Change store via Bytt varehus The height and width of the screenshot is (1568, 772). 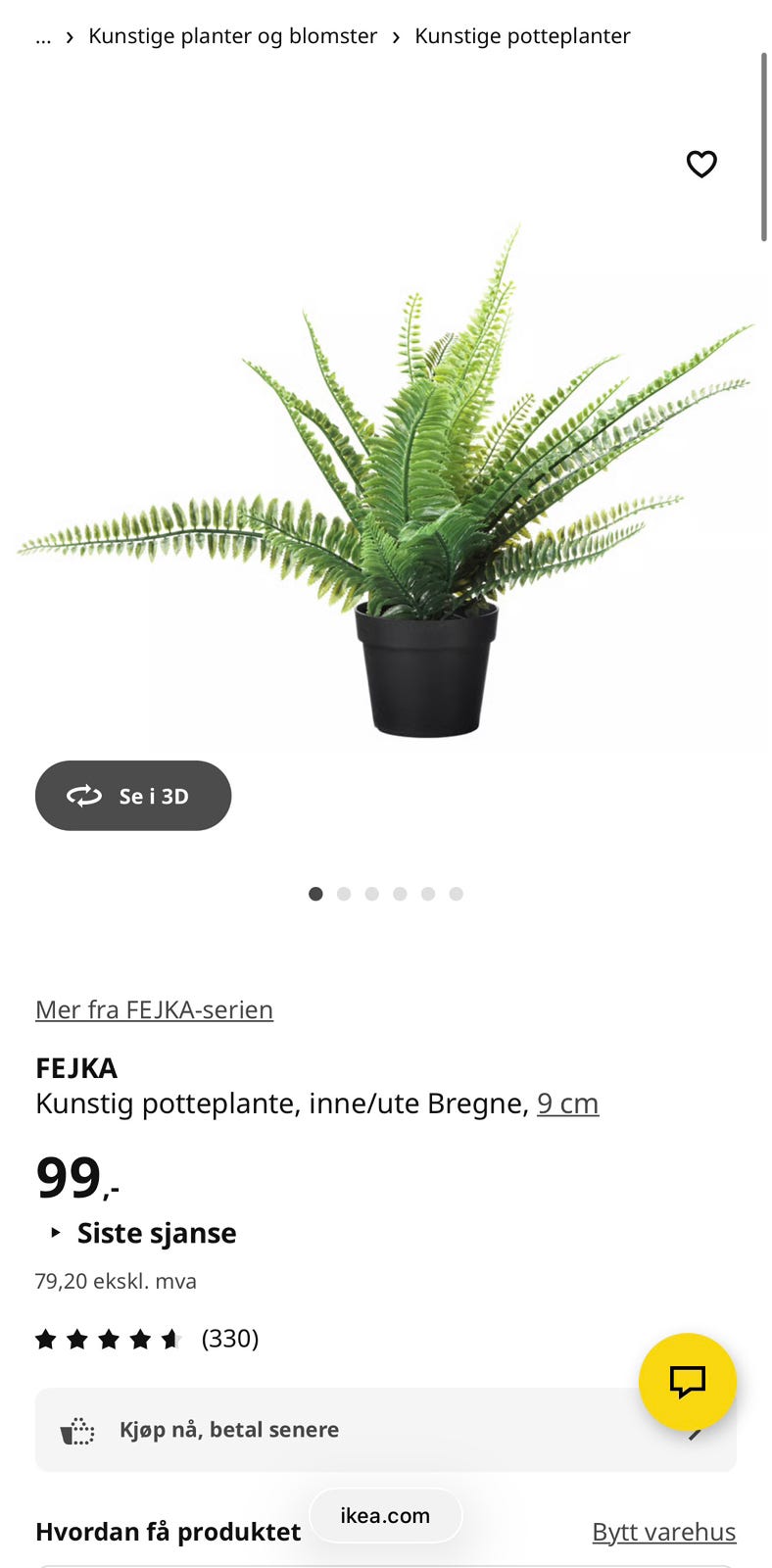point(663,1532)
